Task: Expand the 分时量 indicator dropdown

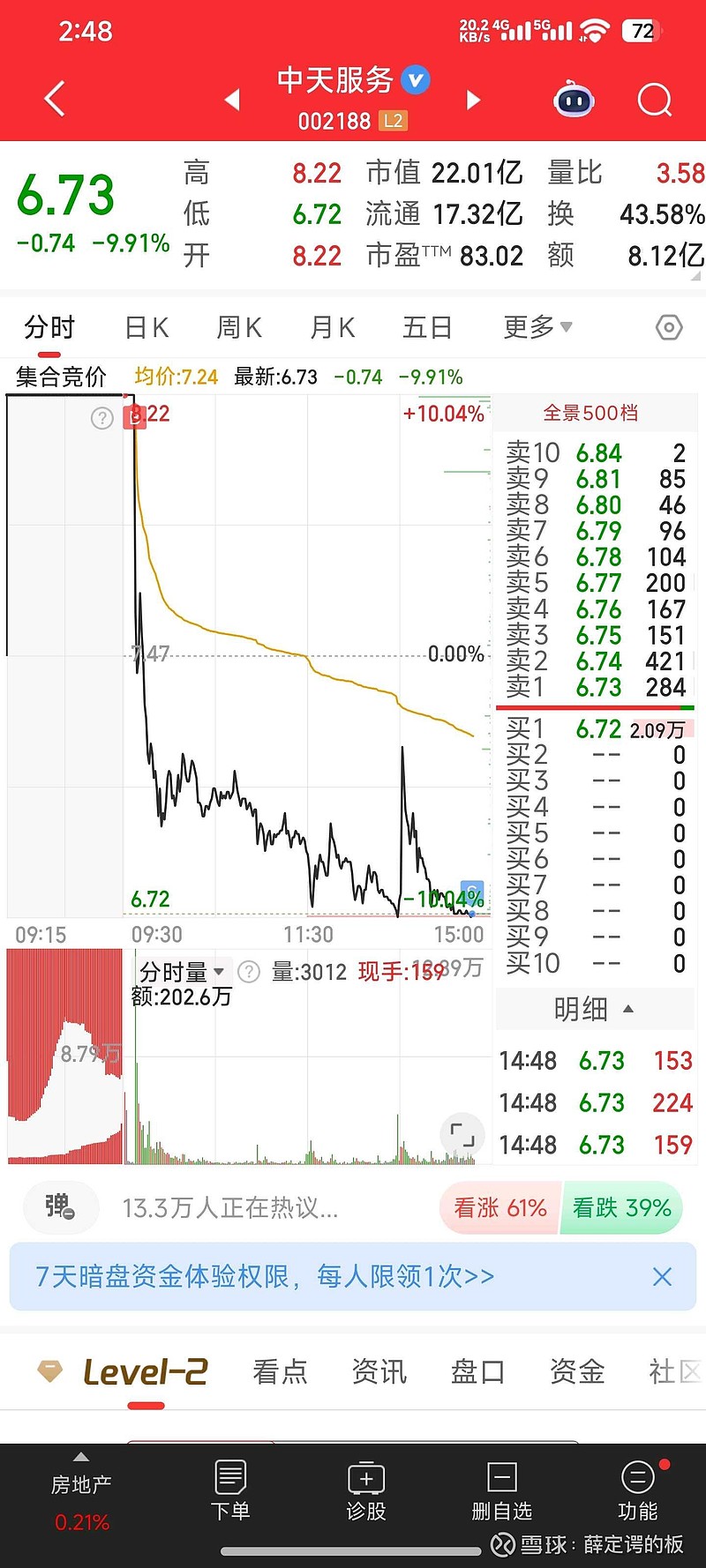Action: coord(181,972)
